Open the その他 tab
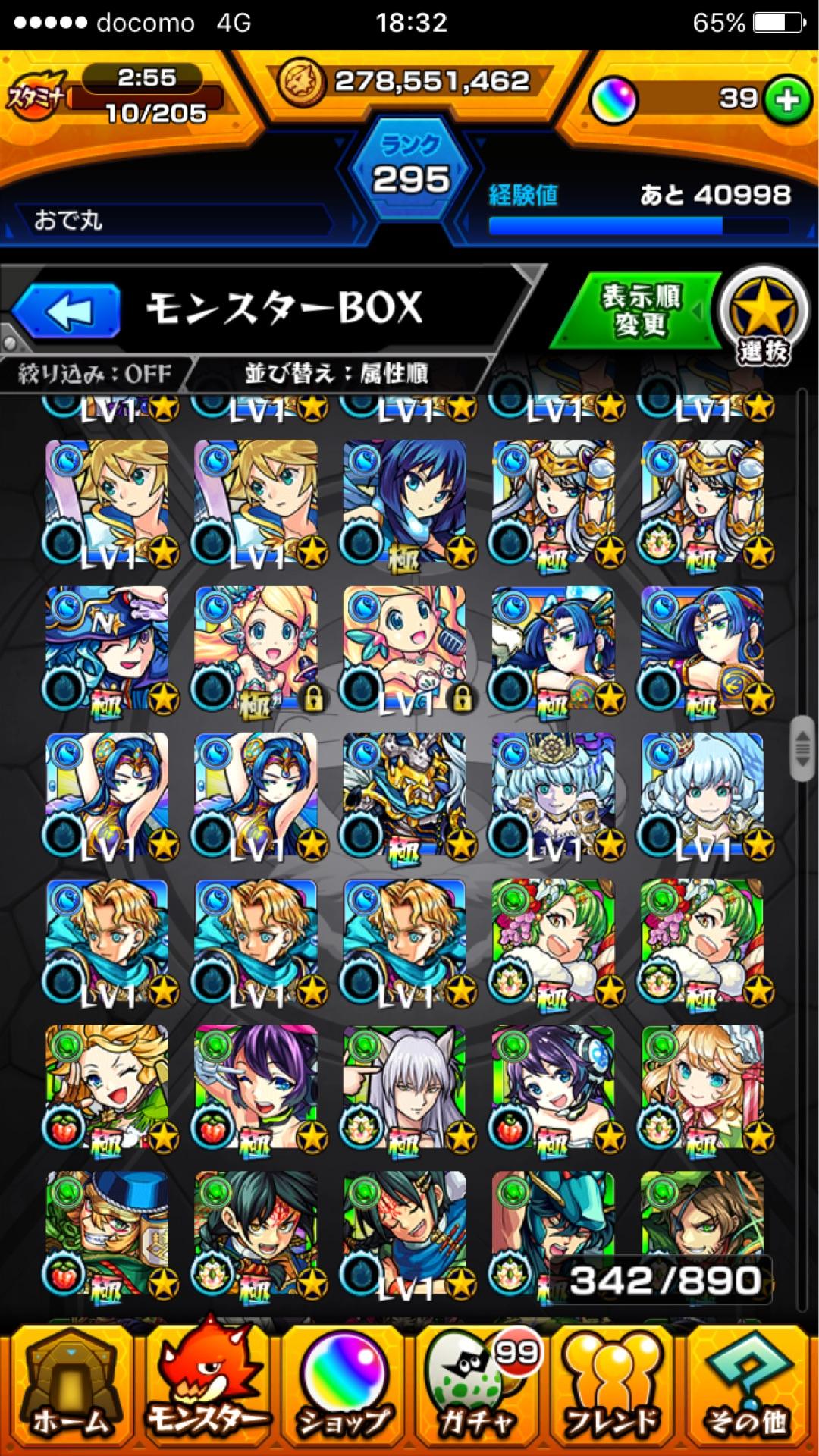The width and height of the screenshot is (819, 1456). 749,1392
